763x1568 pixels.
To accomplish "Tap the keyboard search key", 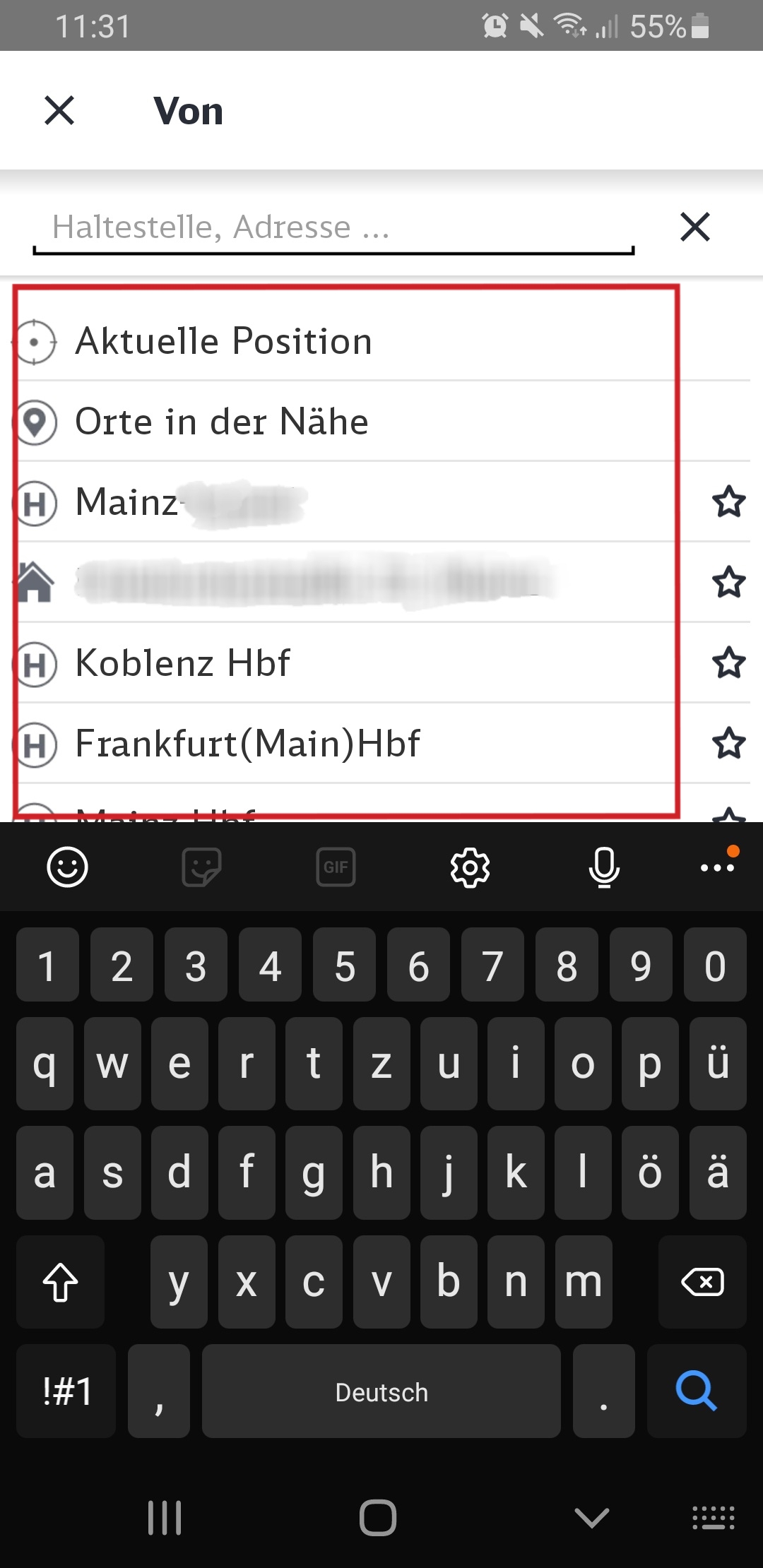I will coord(697,1391).
